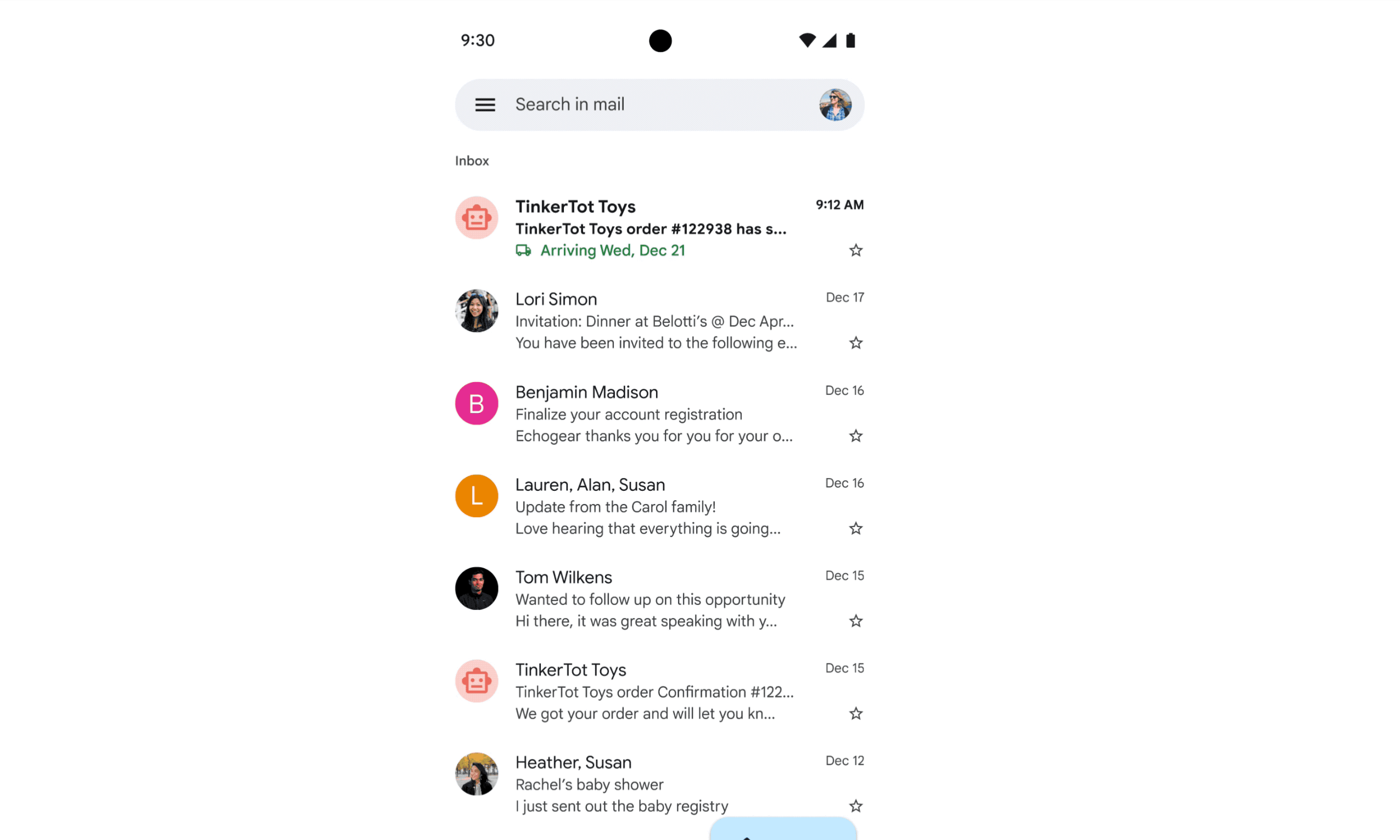
Task: Open TinkerTot Toys order shipped email
Action: [x=651, y=228]
